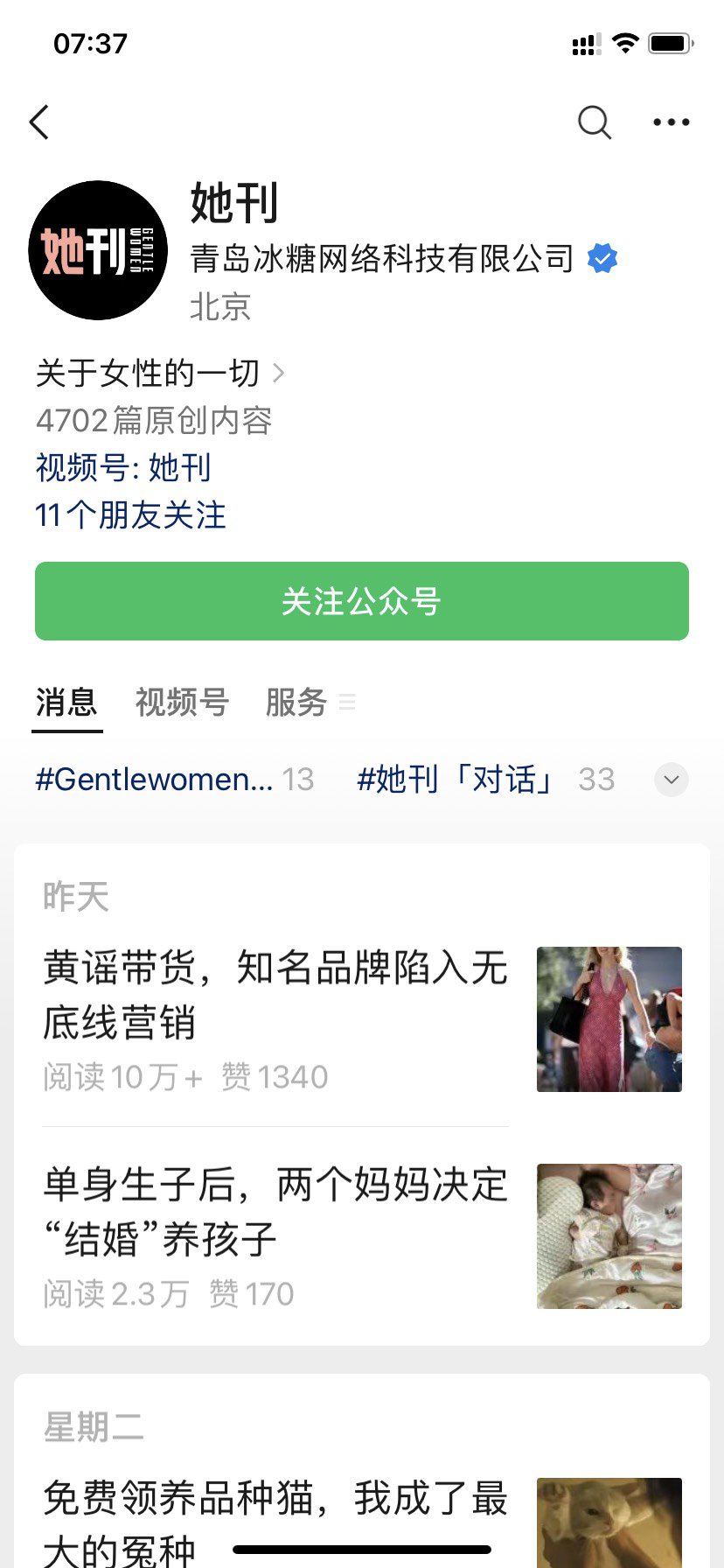The width and height of the screenshot is (724, 1568).
Task: Open article 单身生子后，两个妈妈决定“结婚”养孩子
Action: click(x=362, y=1236)
